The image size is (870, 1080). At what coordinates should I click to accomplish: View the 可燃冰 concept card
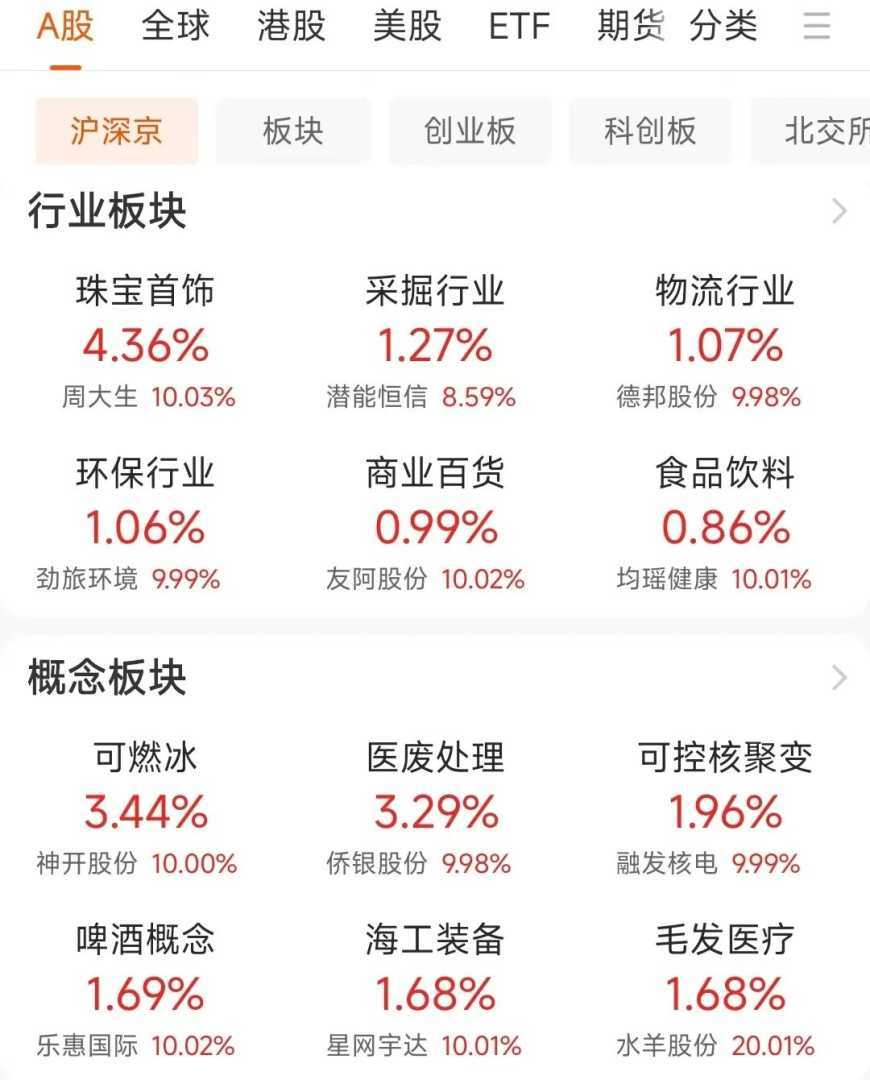click(x=146, y=809)
